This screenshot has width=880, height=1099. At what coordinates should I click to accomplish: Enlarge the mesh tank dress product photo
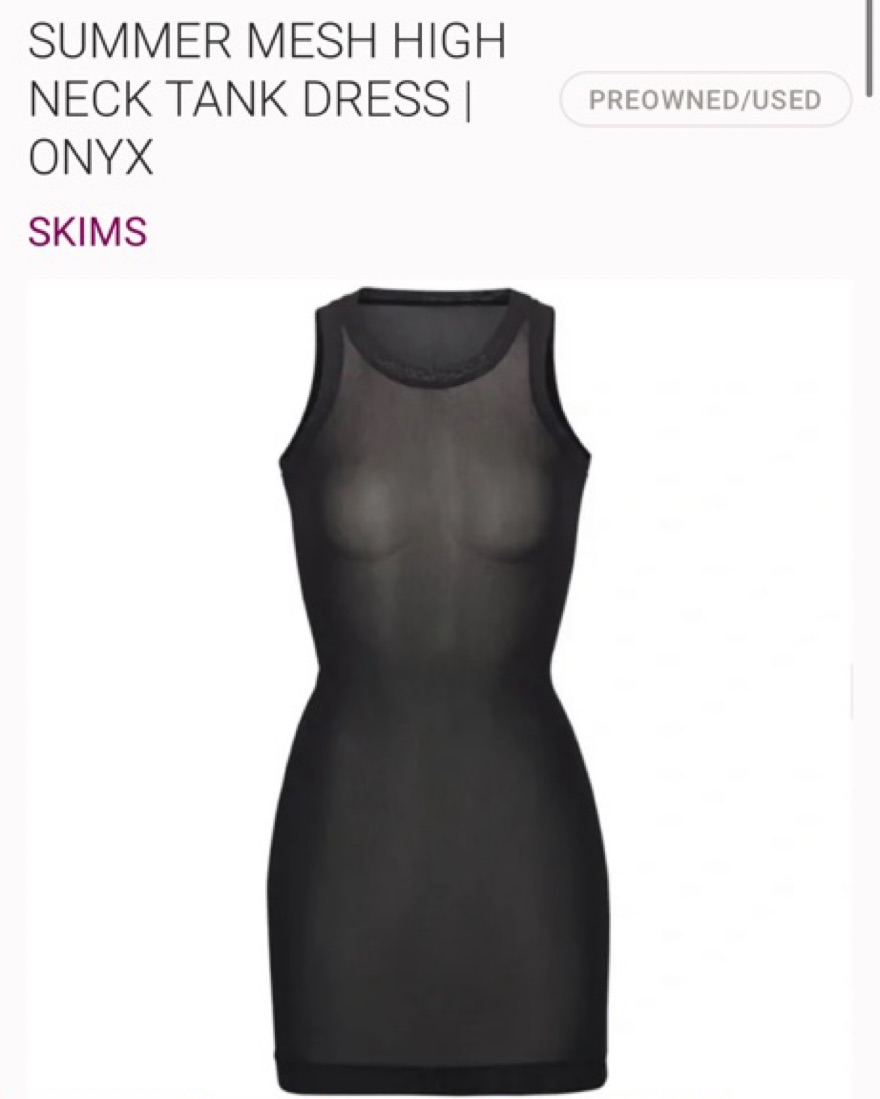[440, 690]
